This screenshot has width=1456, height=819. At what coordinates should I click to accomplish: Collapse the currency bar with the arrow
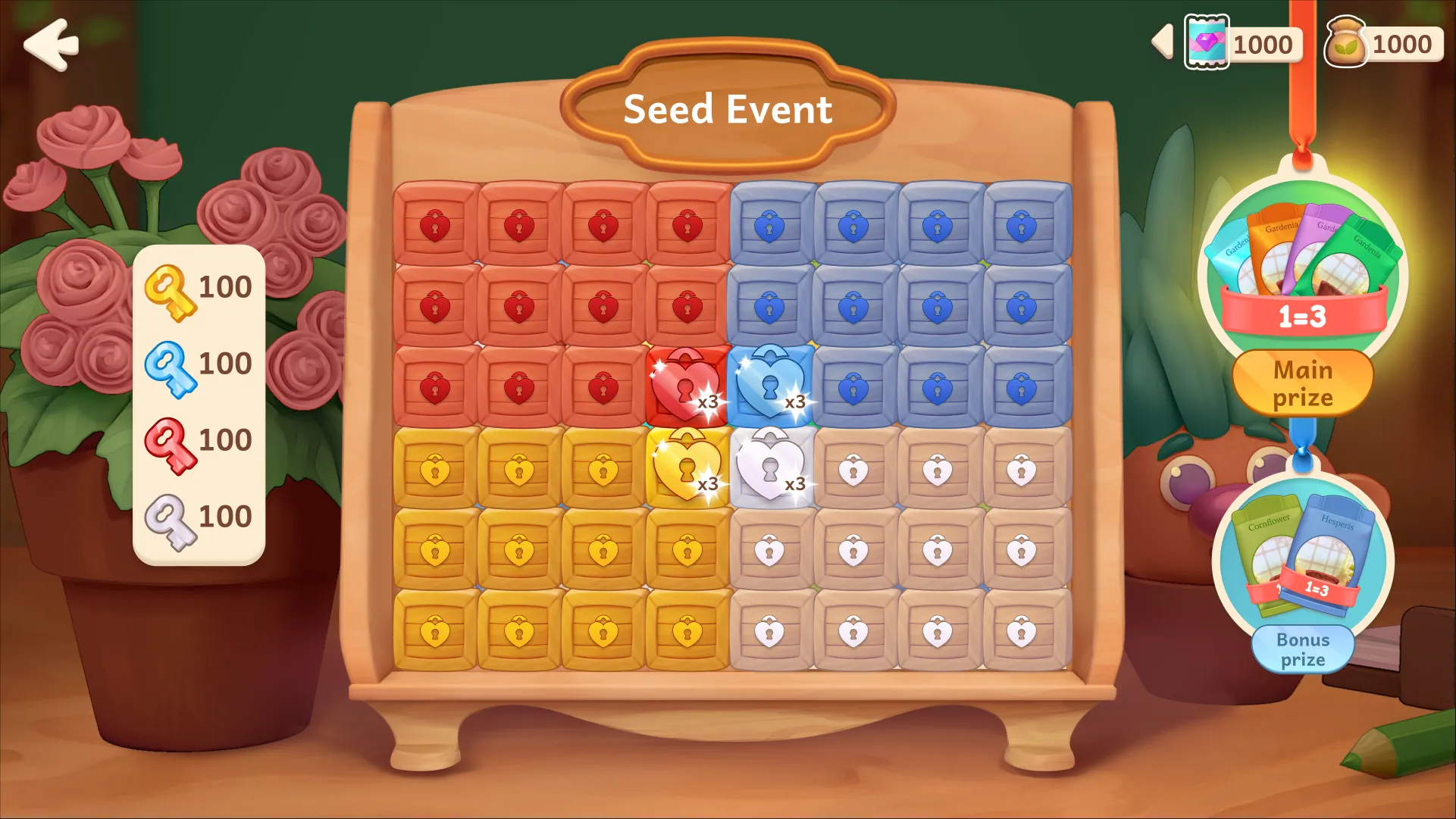tap(1162, 42)
